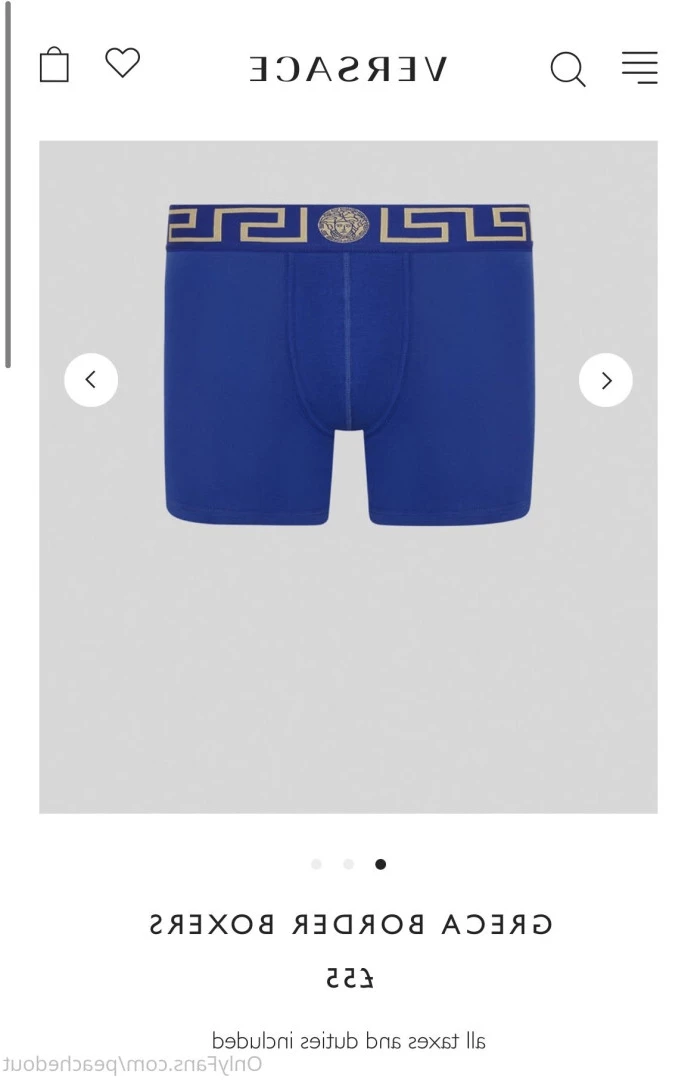The image size is (697, 1080).
Task: Tap the Versace logo to go home
Action: (x=347, y=68)
